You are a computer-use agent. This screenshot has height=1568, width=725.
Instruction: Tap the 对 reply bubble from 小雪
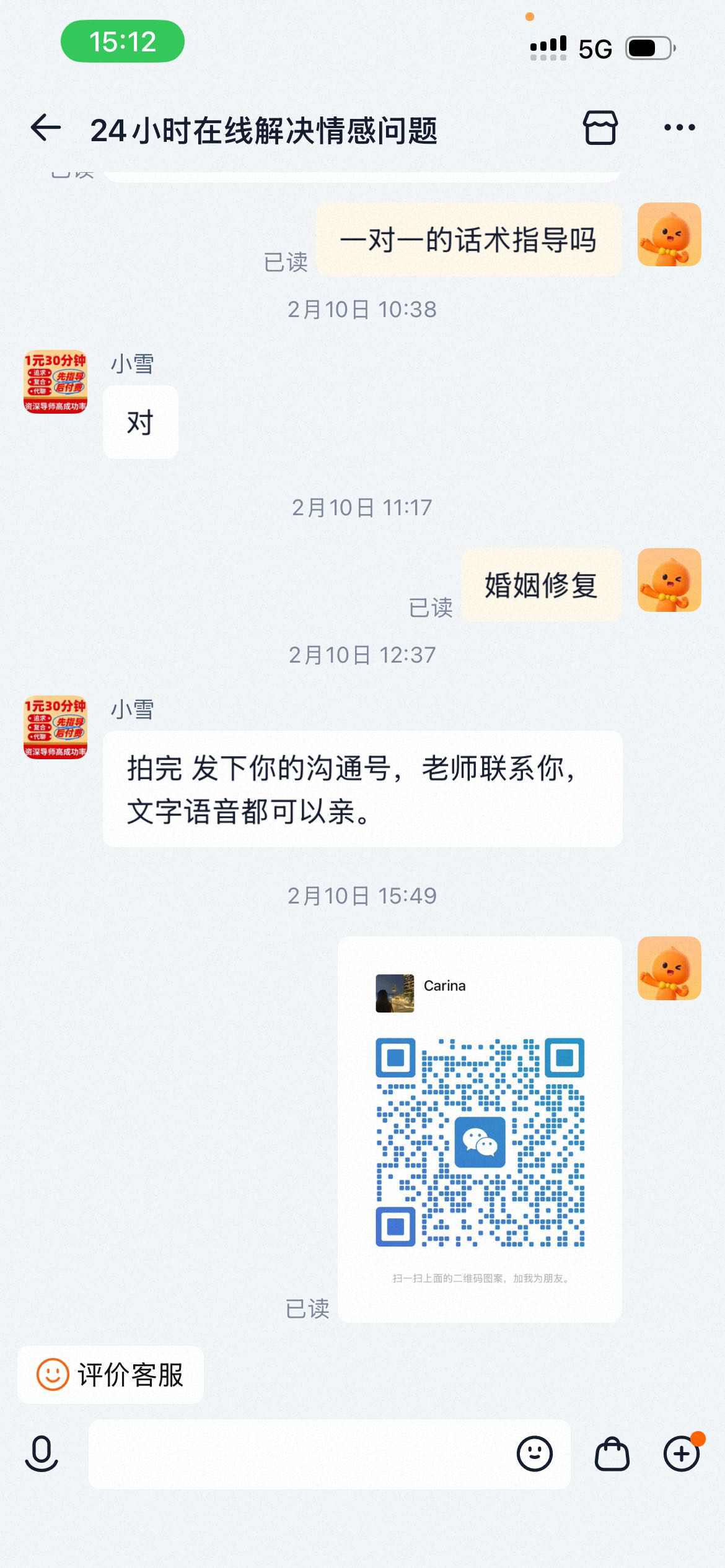[140, 422]
